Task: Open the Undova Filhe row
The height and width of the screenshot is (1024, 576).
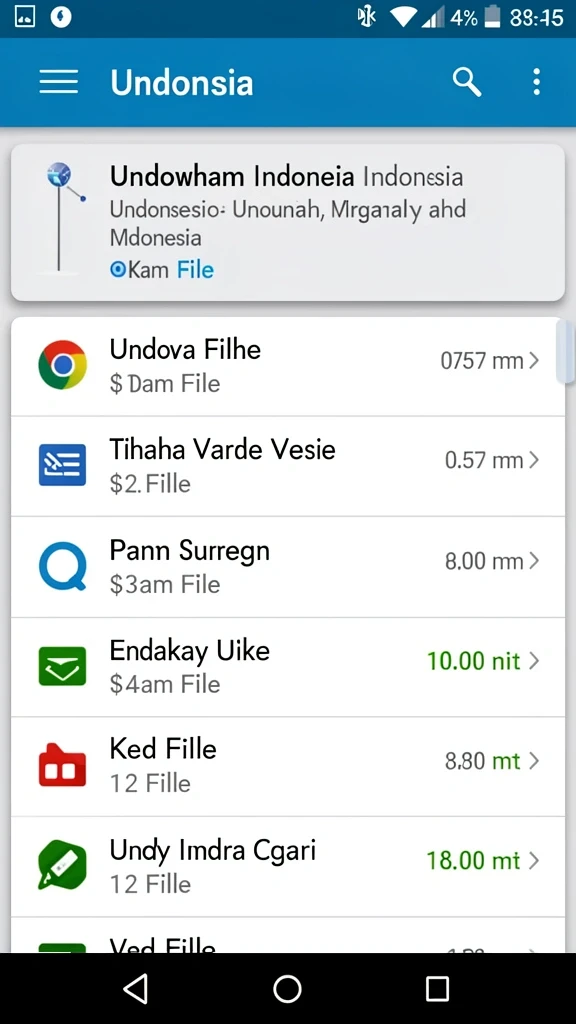Action: pos(288,366)
